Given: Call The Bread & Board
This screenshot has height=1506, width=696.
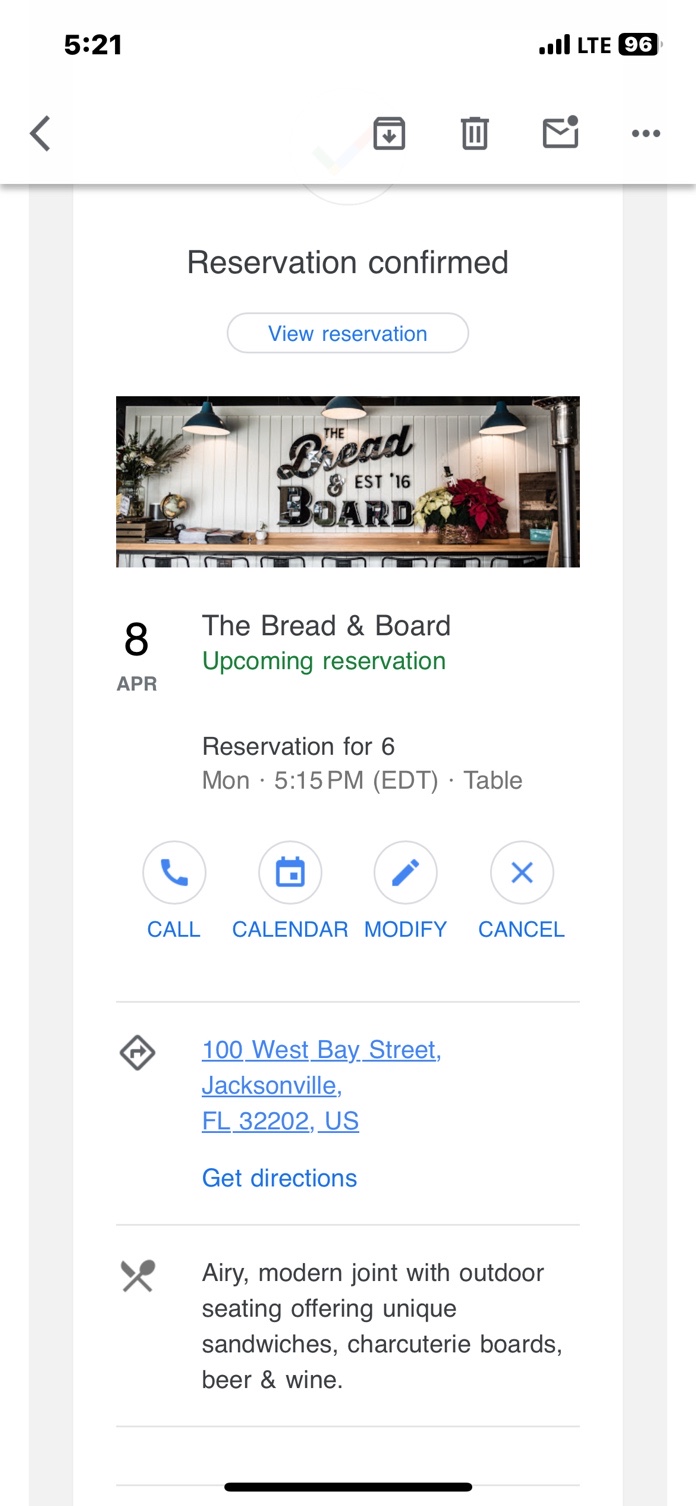Looking at the screenshot, I should coord(174,874).
